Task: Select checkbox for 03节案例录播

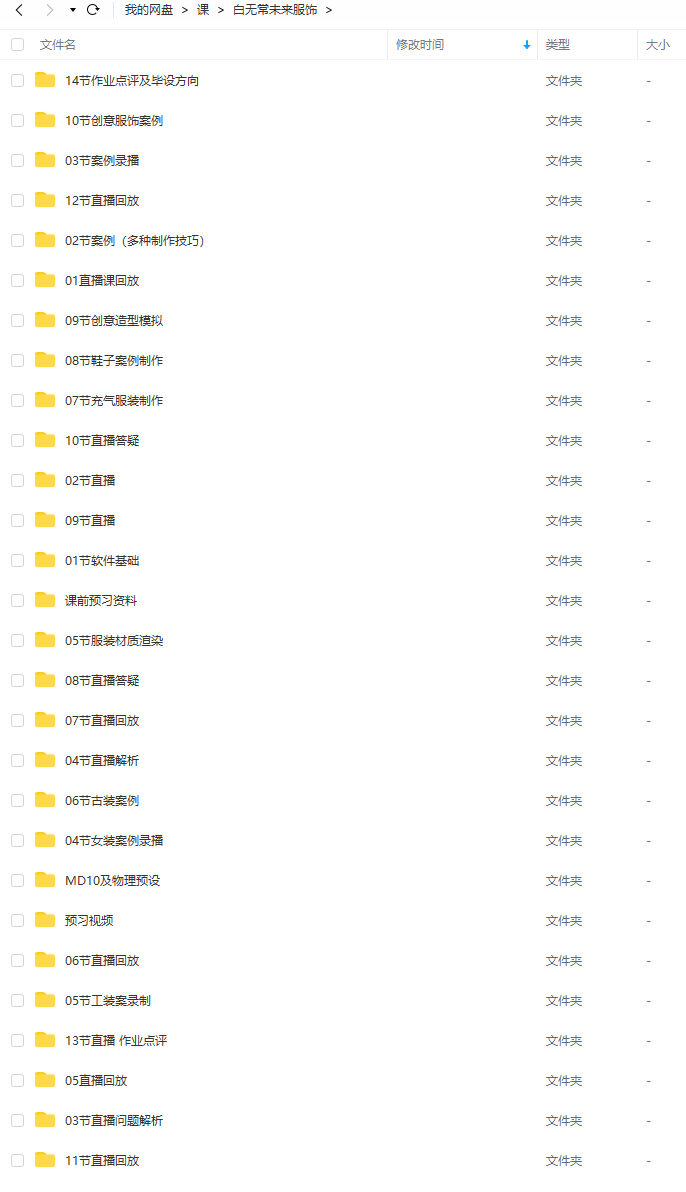Action: (17, 161)
